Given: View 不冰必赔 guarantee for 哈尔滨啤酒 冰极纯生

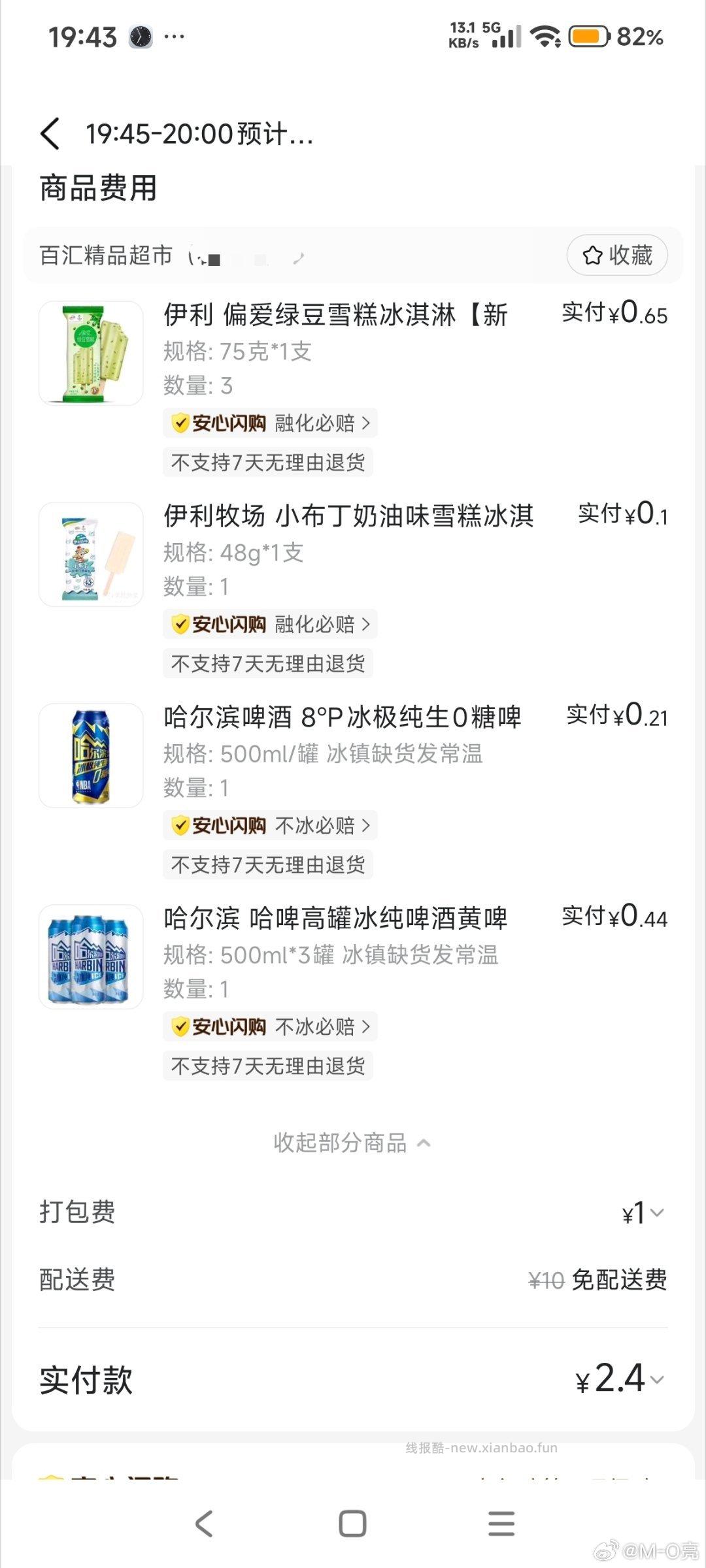Looking at the screenshot, I should 270,826.
